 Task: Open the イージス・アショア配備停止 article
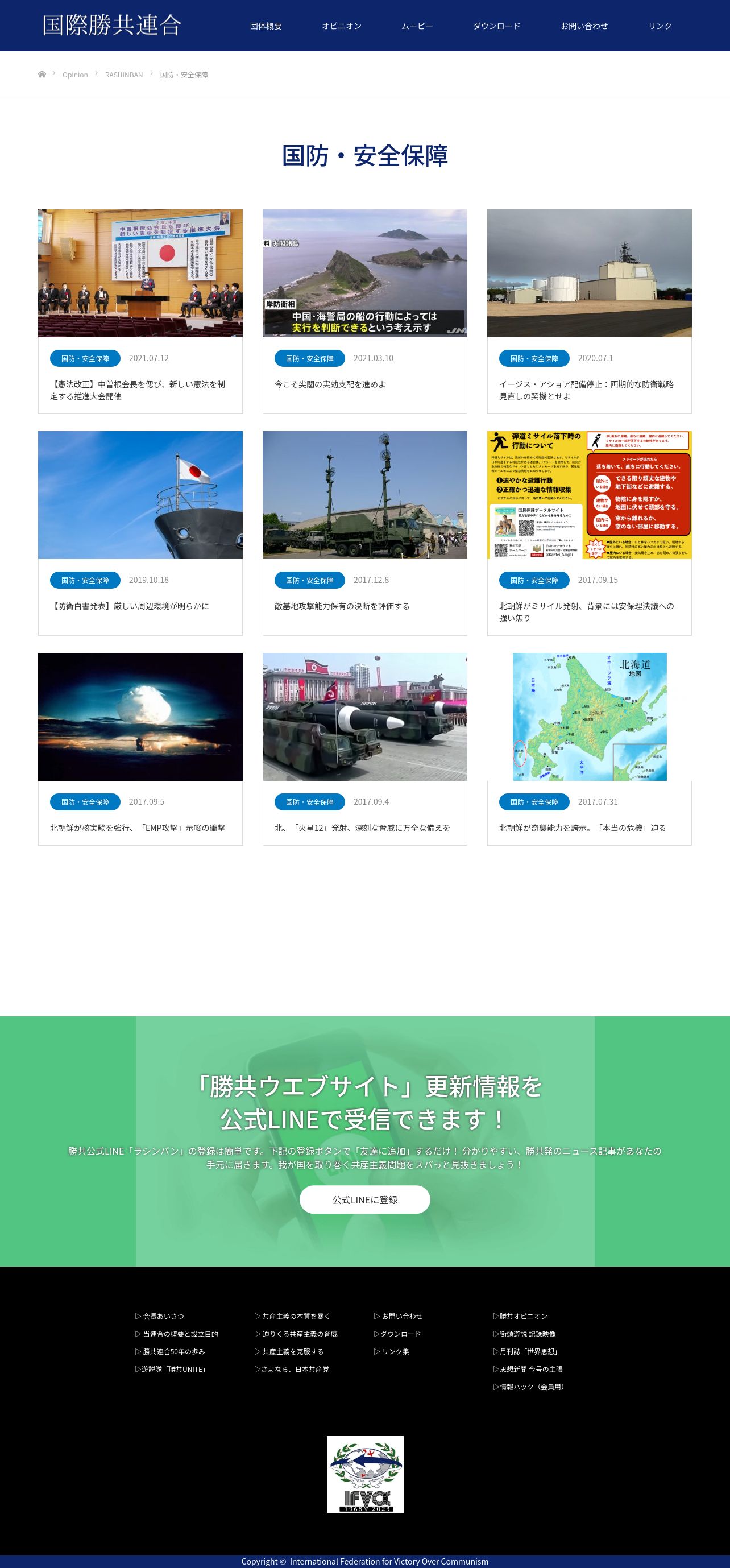click(590, 312)
